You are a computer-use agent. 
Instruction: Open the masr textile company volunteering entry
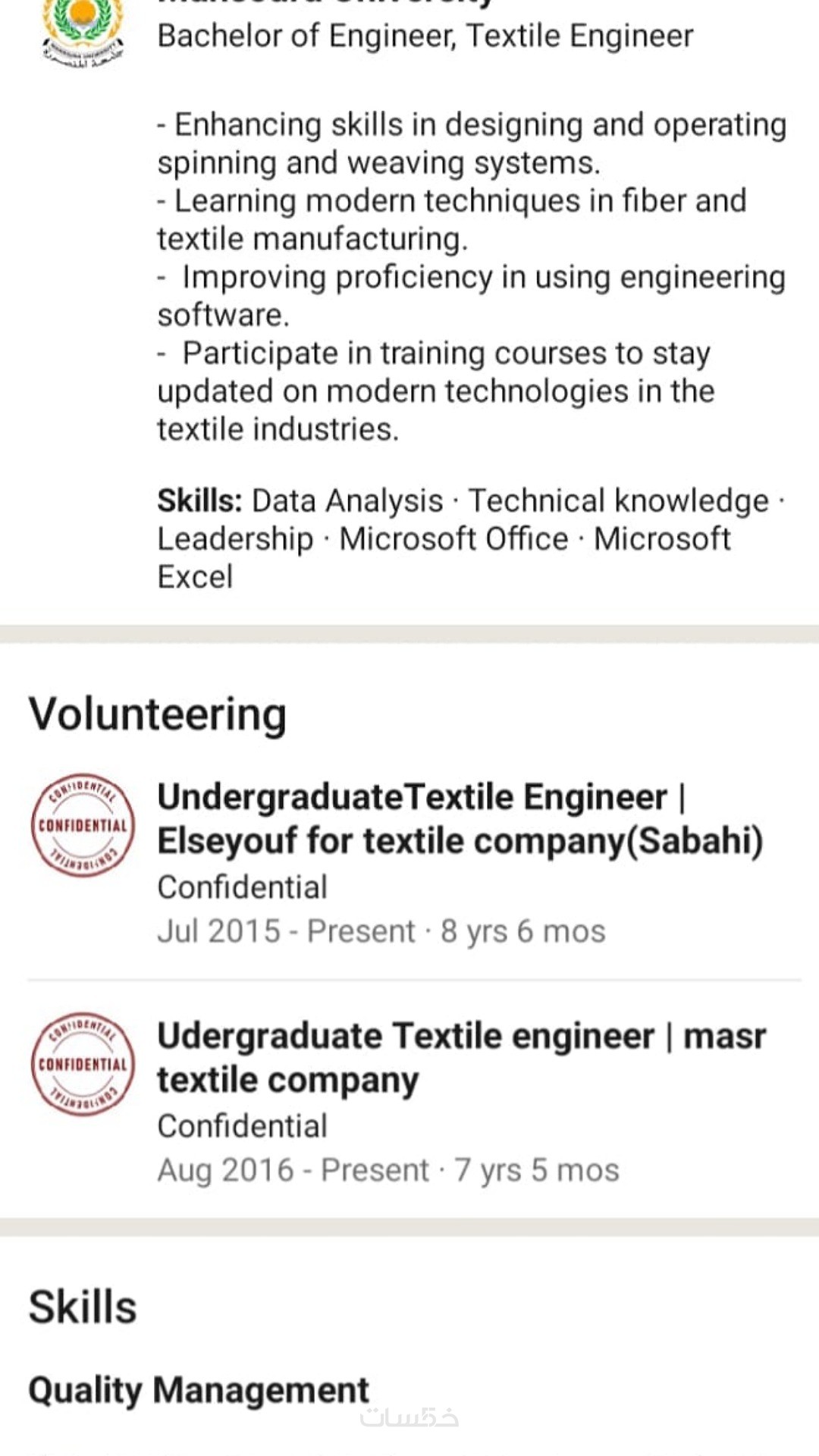click(461, 1057)
